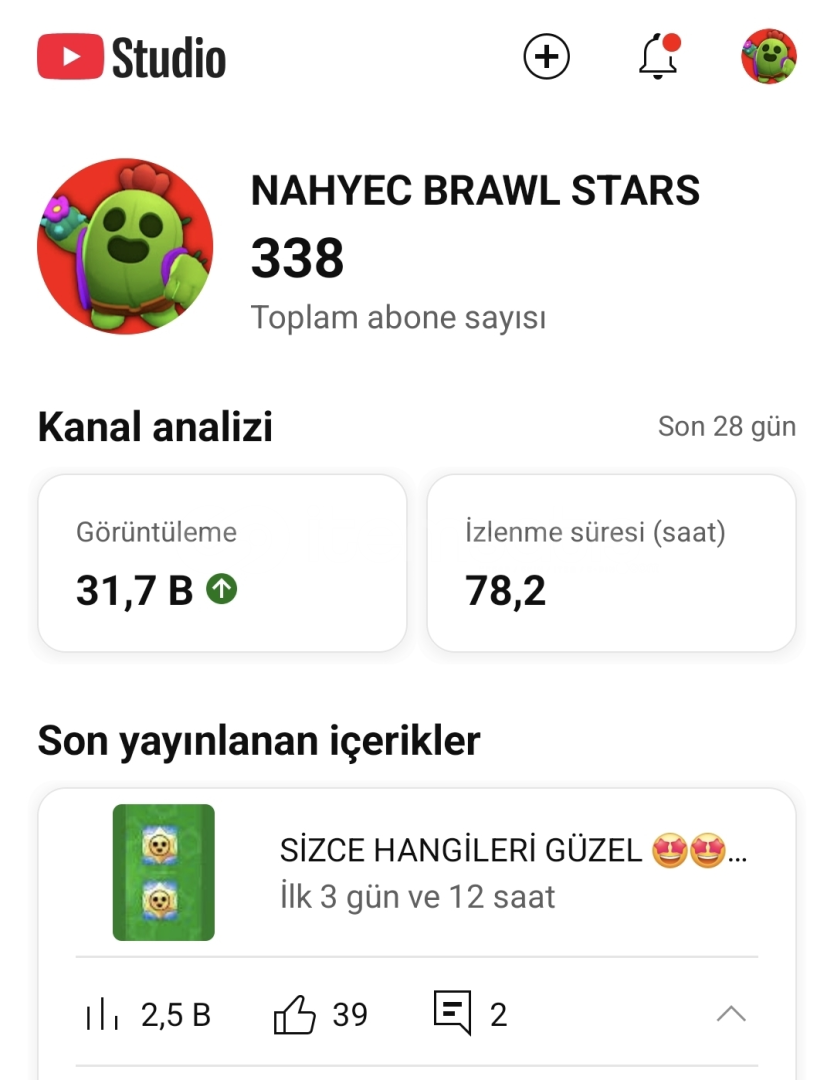Collapse the video stats chevron
The image size is (834, 1080).
pos(731,1014)
